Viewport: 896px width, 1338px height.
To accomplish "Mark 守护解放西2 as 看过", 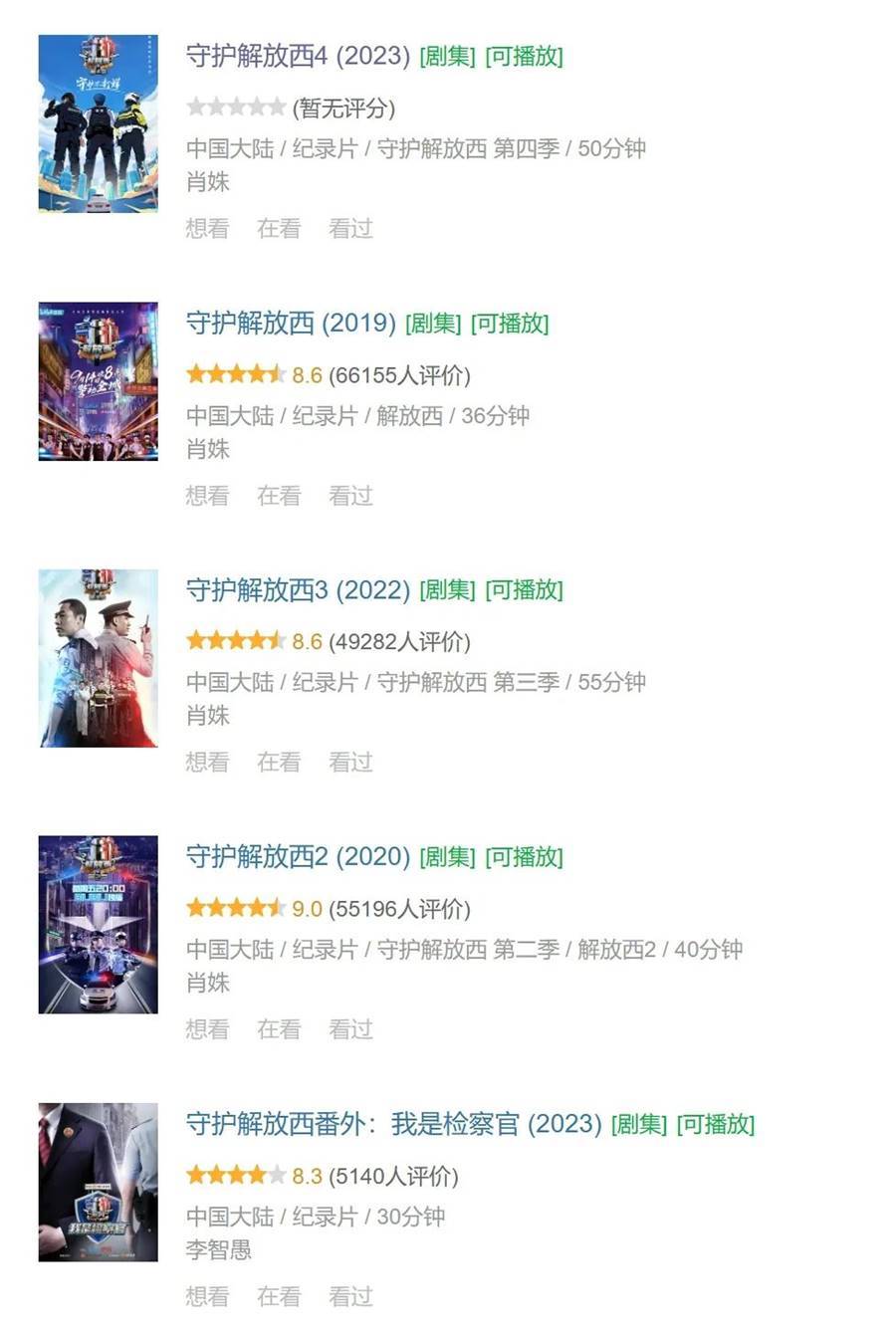I will click(350, 1029).
